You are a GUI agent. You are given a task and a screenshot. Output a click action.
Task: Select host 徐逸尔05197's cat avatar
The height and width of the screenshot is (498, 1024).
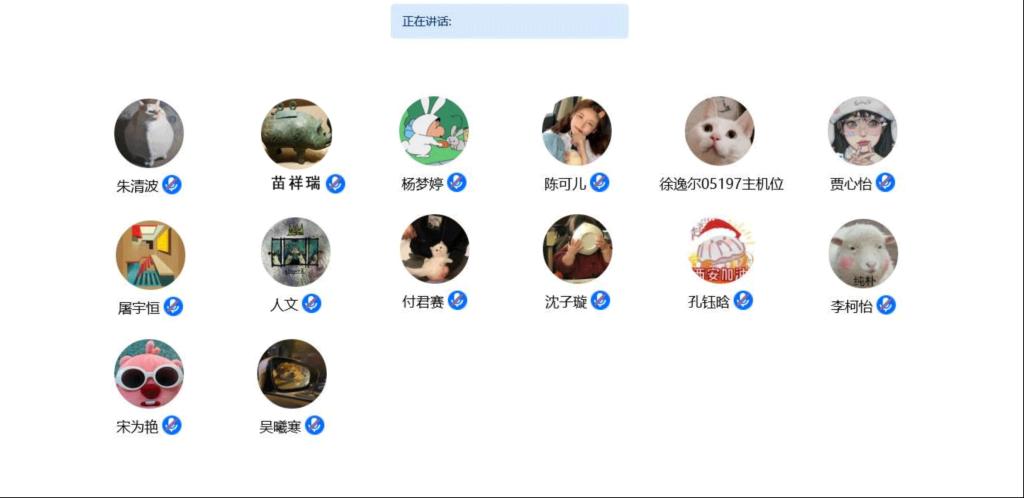(719, 131)
